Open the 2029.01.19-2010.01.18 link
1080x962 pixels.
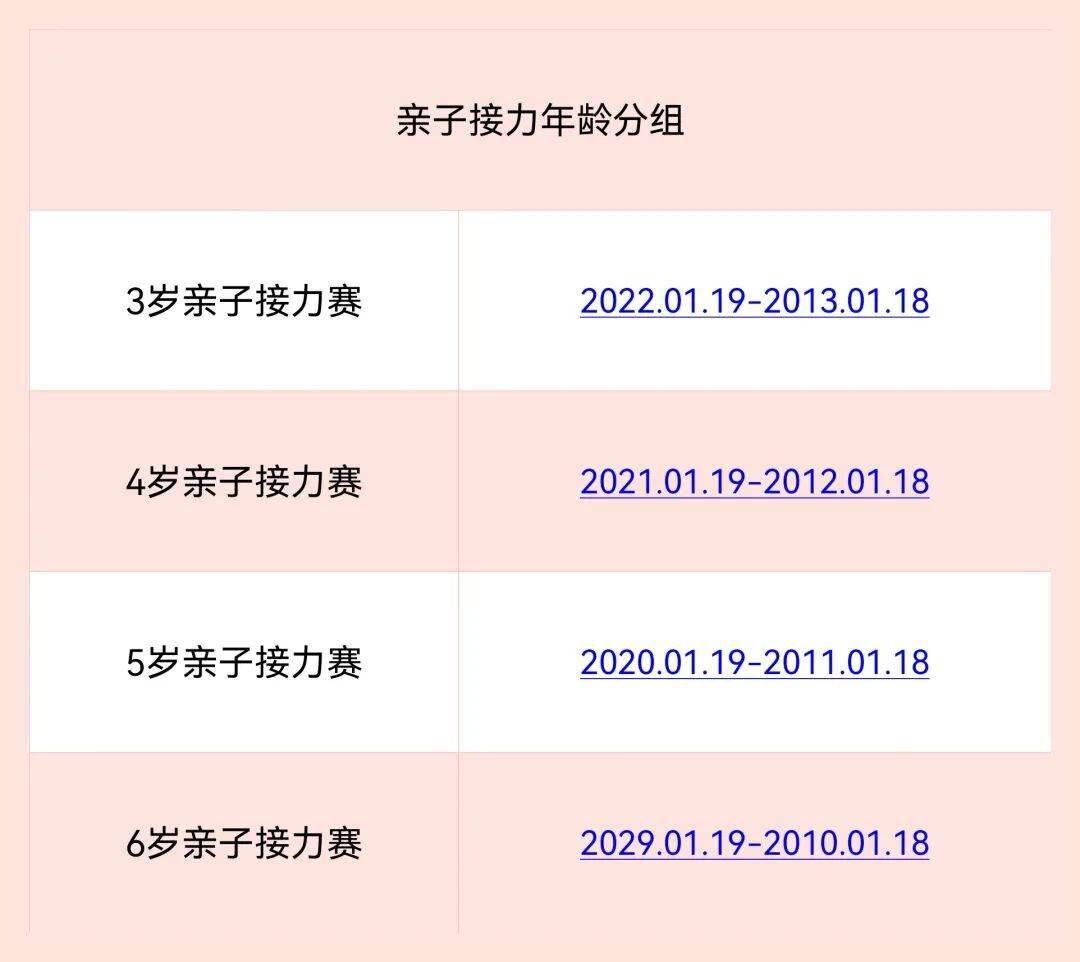click(754, 844)
